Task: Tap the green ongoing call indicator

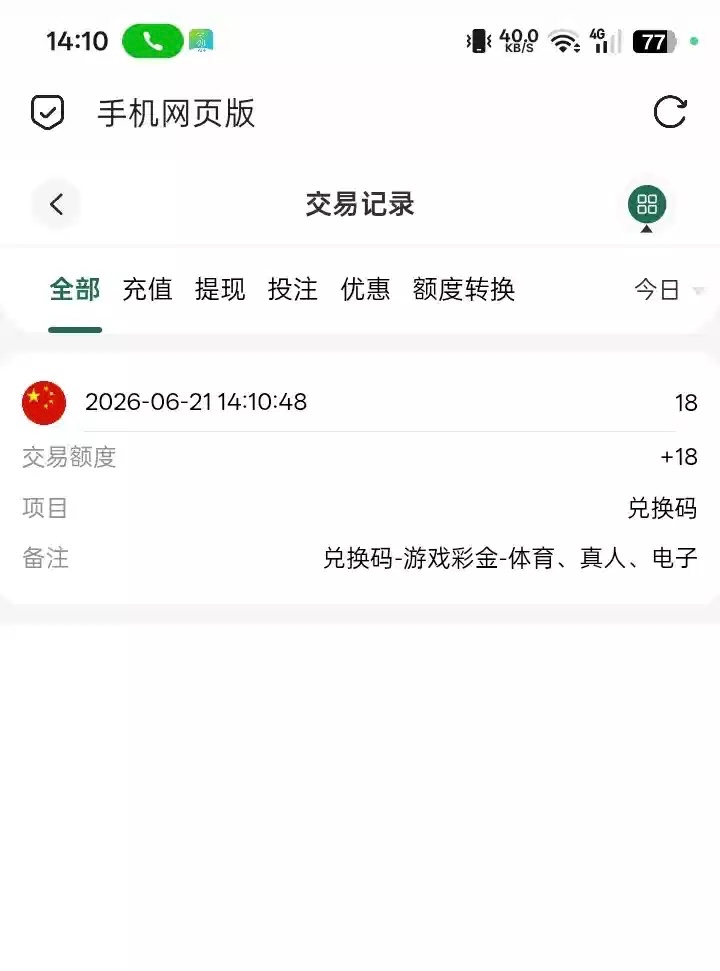Action: pos(152,41)
